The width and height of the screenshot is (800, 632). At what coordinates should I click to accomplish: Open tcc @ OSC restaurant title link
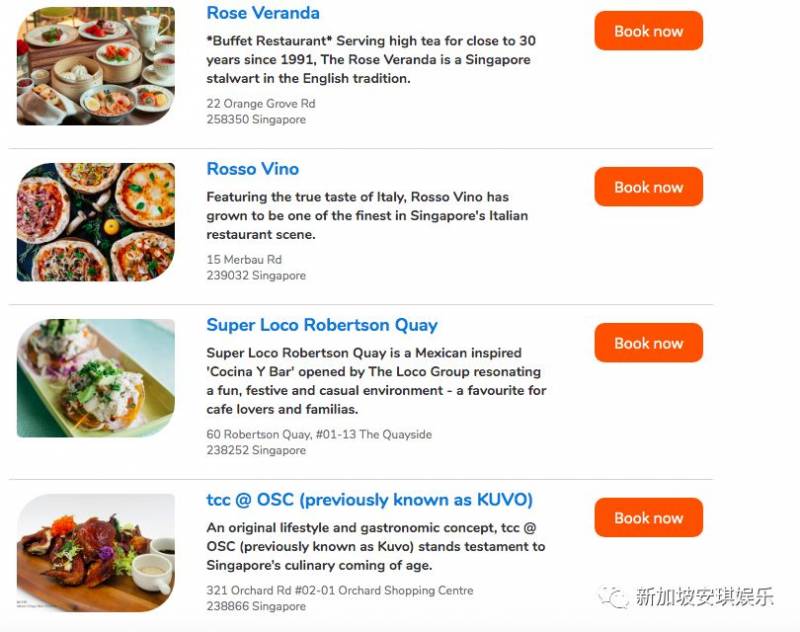click(369, 500)
